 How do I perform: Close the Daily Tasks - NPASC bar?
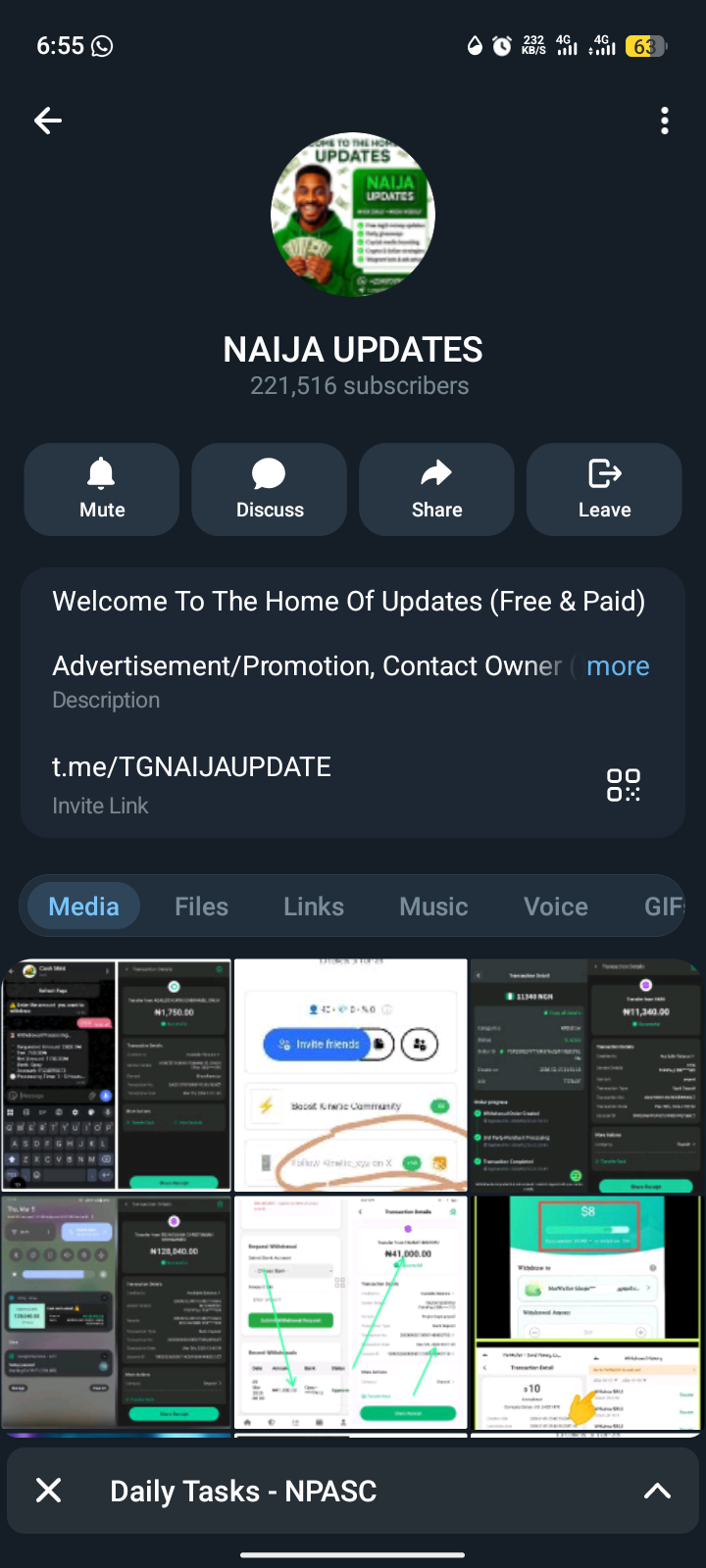[48, 1491]
